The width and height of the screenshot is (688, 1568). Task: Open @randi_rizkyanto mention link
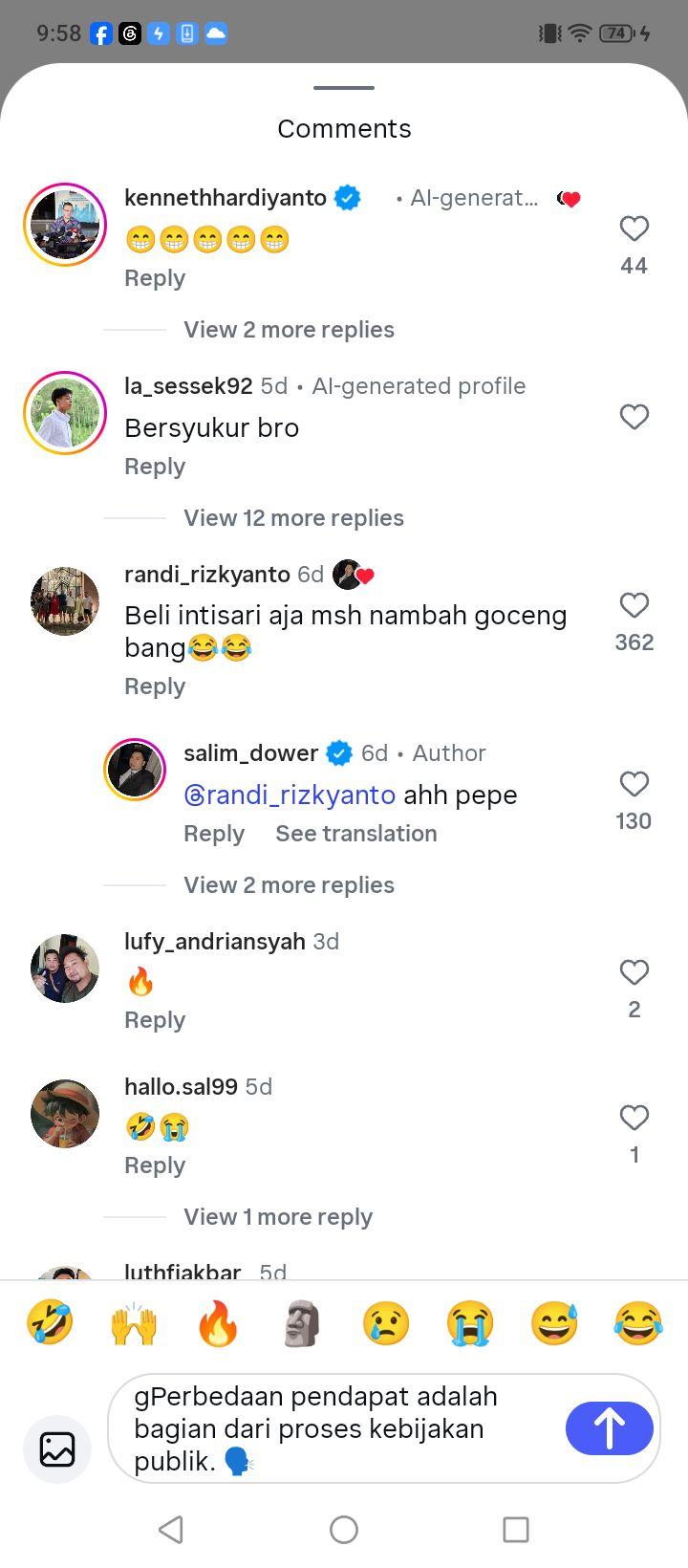(290, 795)
